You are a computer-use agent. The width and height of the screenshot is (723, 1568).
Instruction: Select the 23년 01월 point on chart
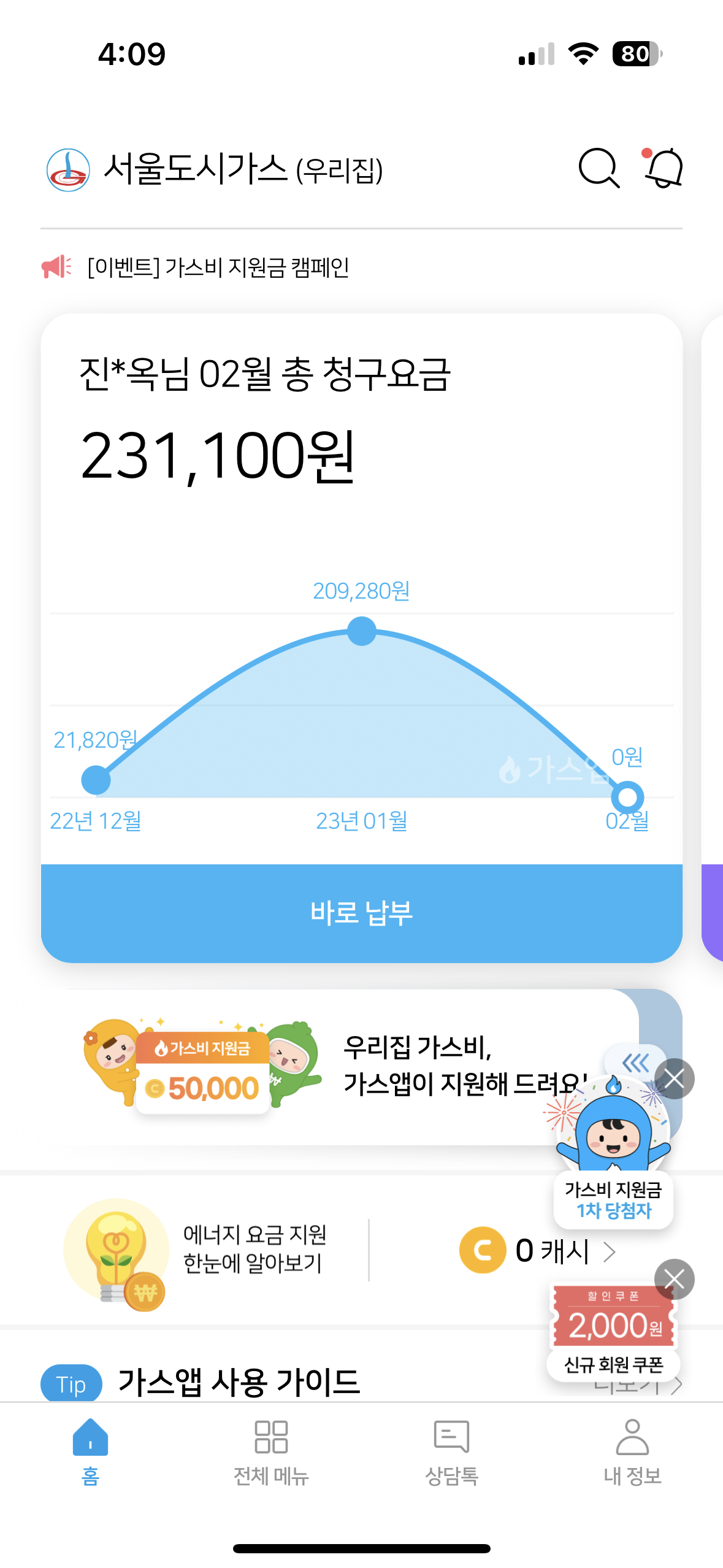[x=361, y=631]
